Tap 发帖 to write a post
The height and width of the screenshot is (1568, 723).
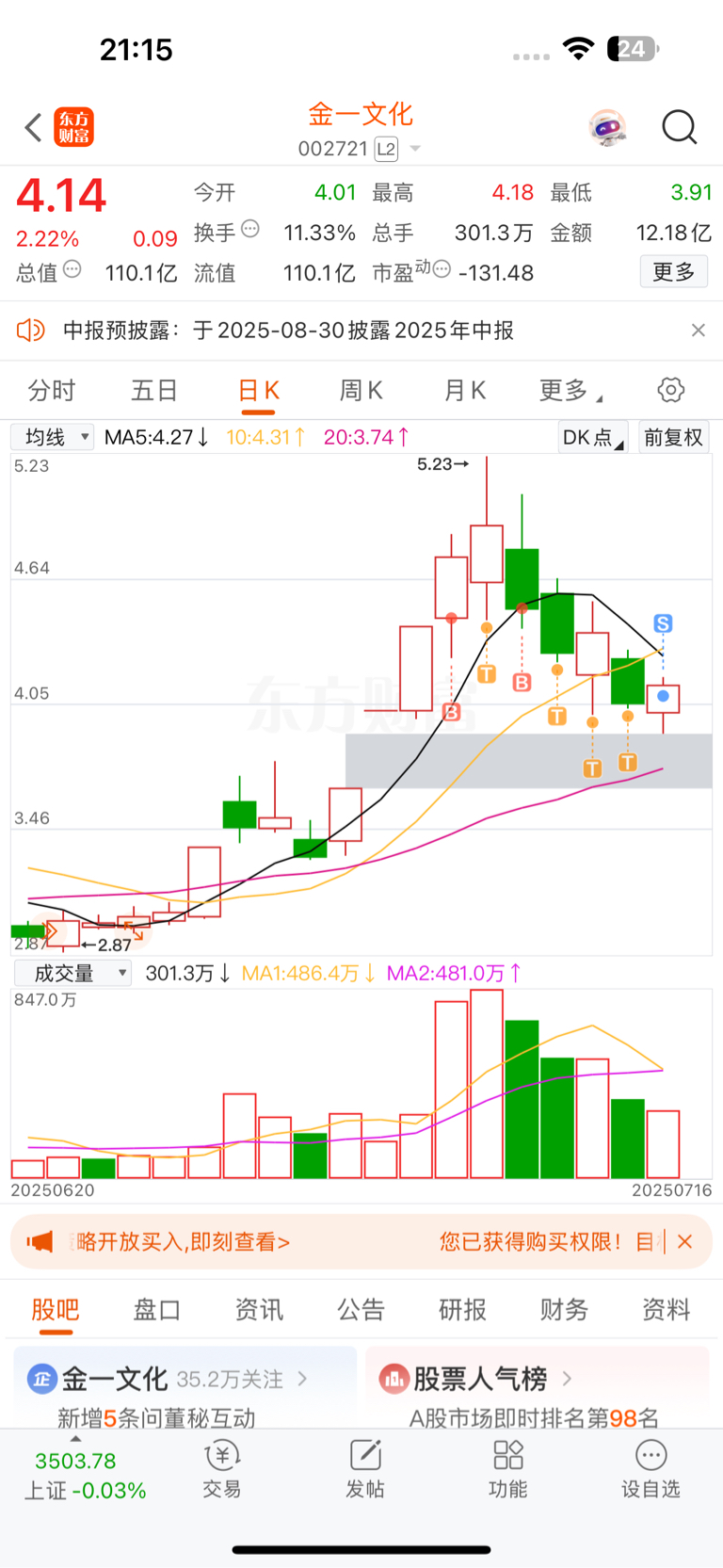[x=365, y=1469]
